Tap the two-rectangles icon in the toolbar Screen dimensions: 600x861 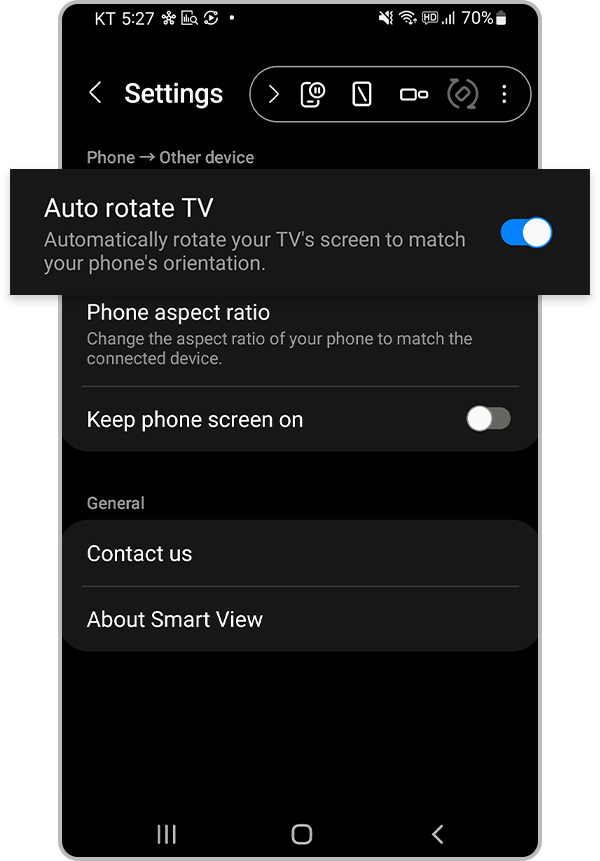point(413,94)
